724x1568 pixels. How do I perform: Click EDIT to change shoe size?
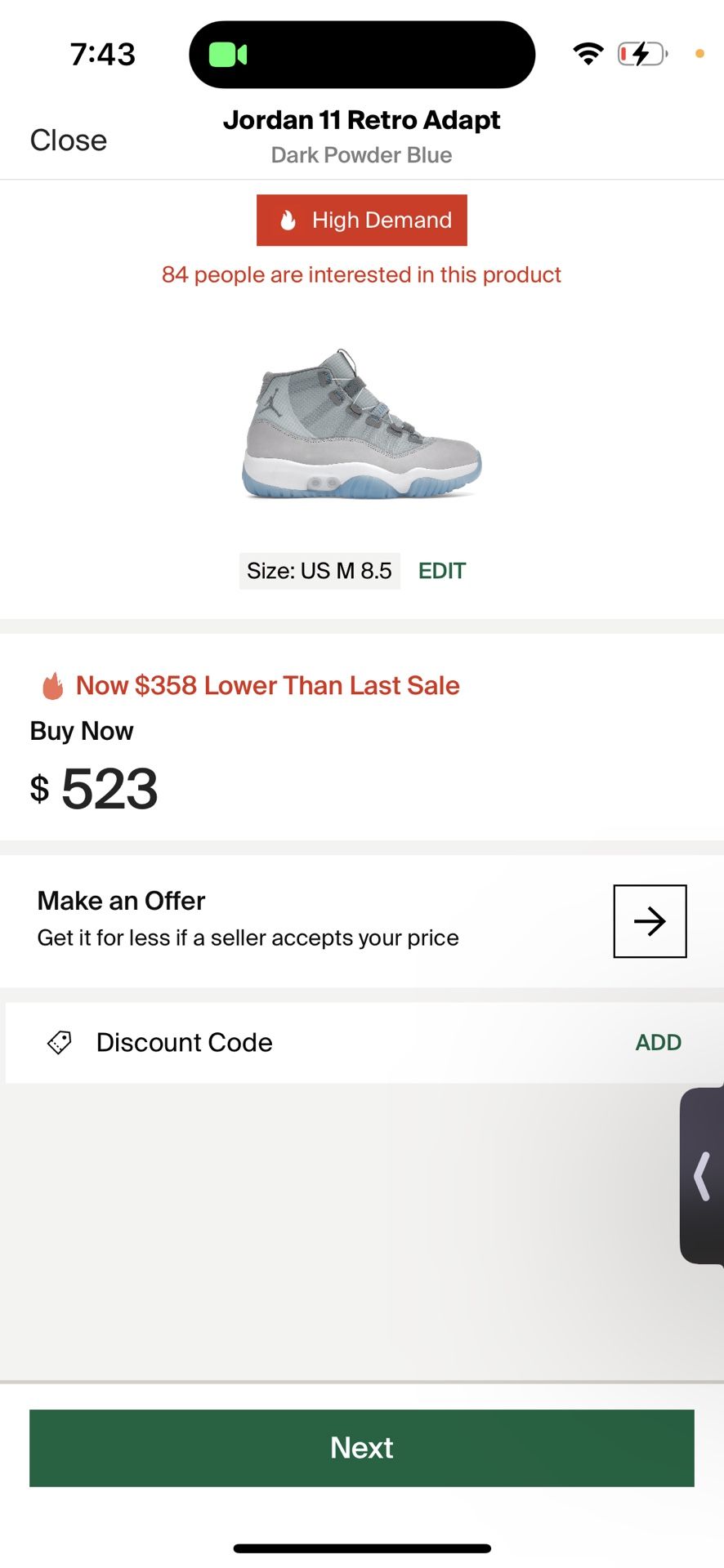pyautogui.click(x=441, y=570)
